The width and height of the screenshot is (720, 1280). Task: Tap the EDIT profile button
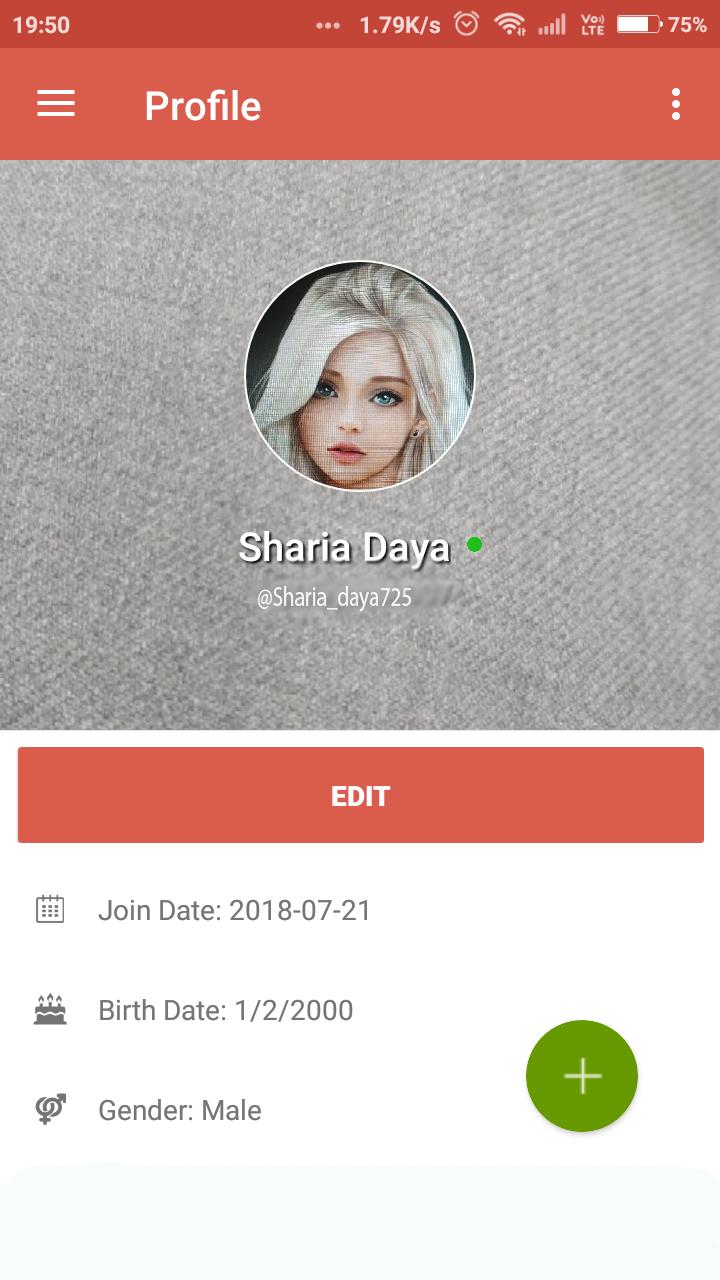click(360, 795)
